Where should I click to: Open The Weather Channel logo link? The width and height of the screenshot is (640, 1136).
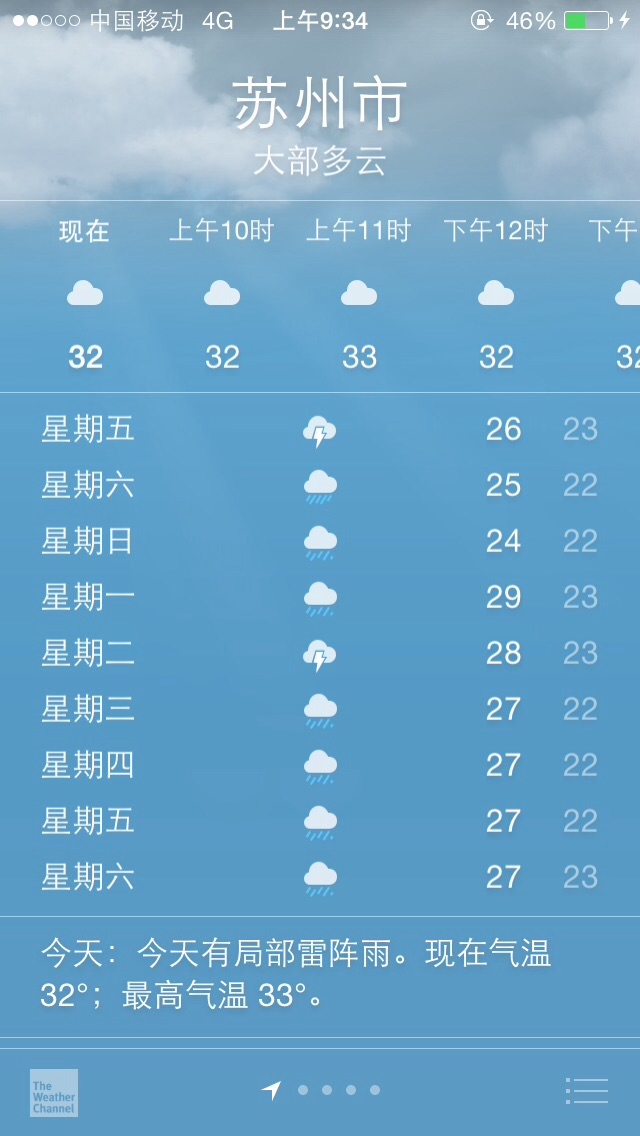[54, 1093]
